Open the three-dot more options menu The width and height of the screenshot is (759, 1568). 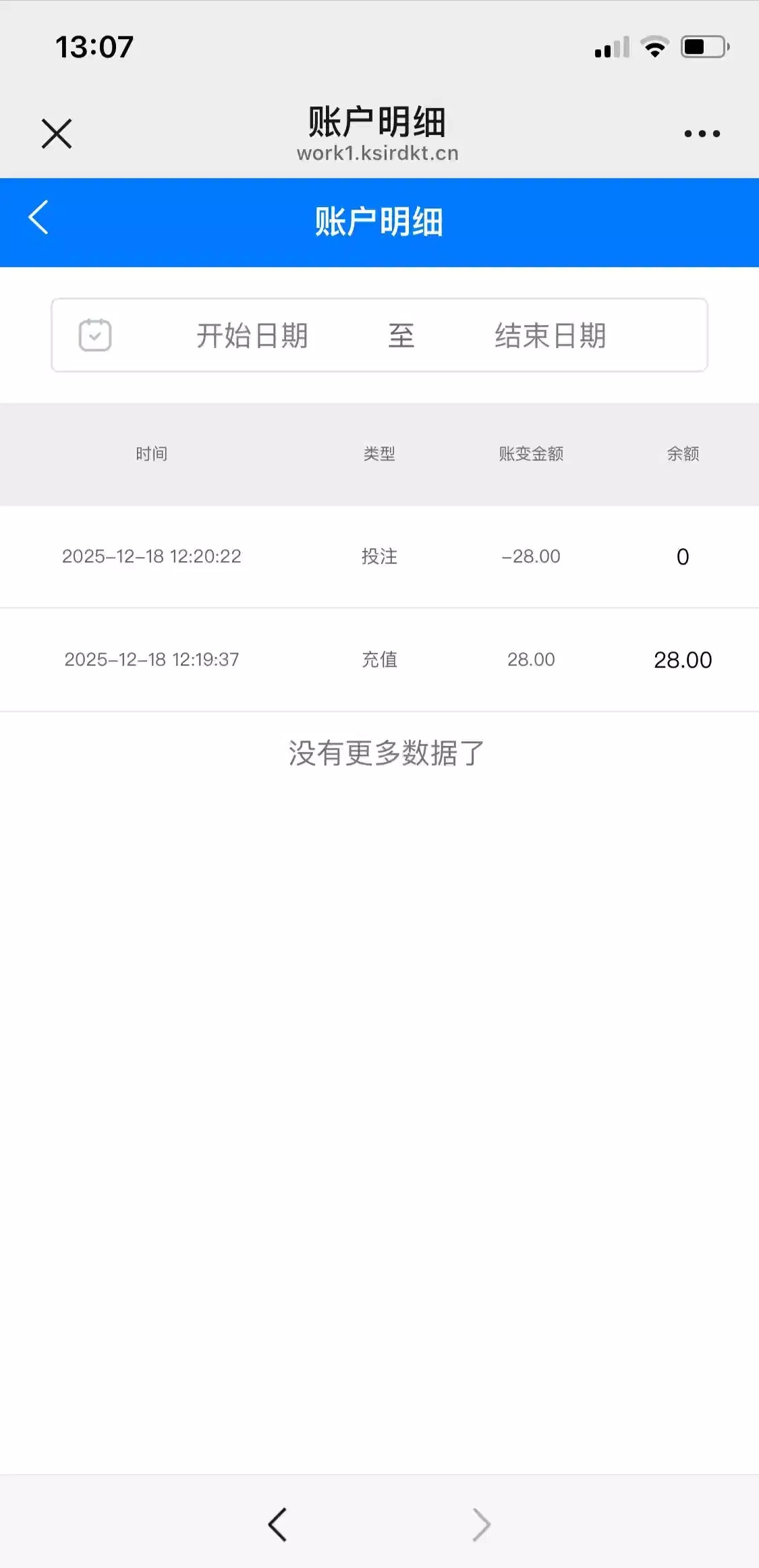(702, 134)
